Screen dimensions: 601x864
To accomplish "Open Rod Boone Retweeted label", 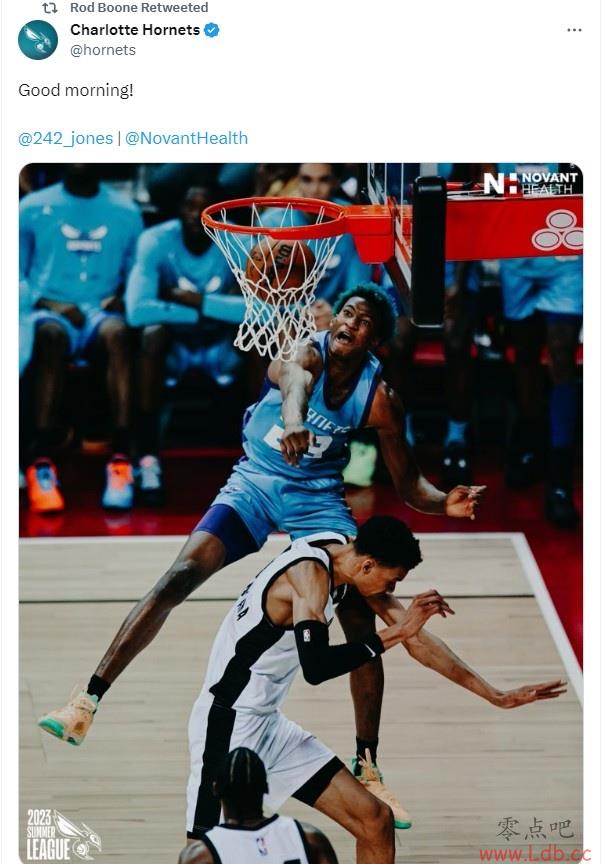I will tap(138, 8).
